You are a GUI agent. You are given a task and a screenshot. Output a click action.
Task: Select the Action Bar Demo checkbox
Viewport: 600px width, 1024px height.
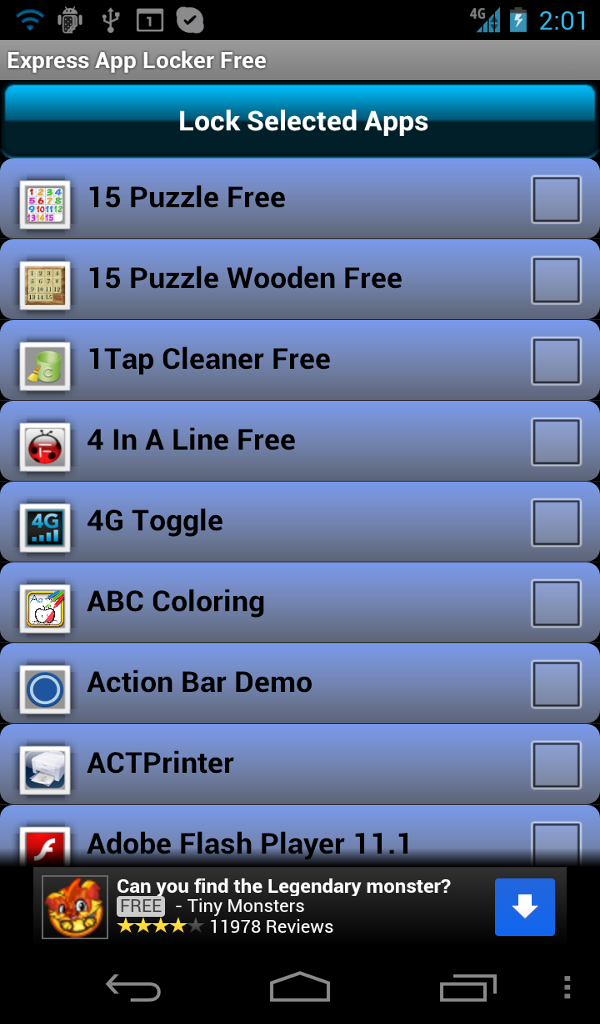click(x=556, y=684)
